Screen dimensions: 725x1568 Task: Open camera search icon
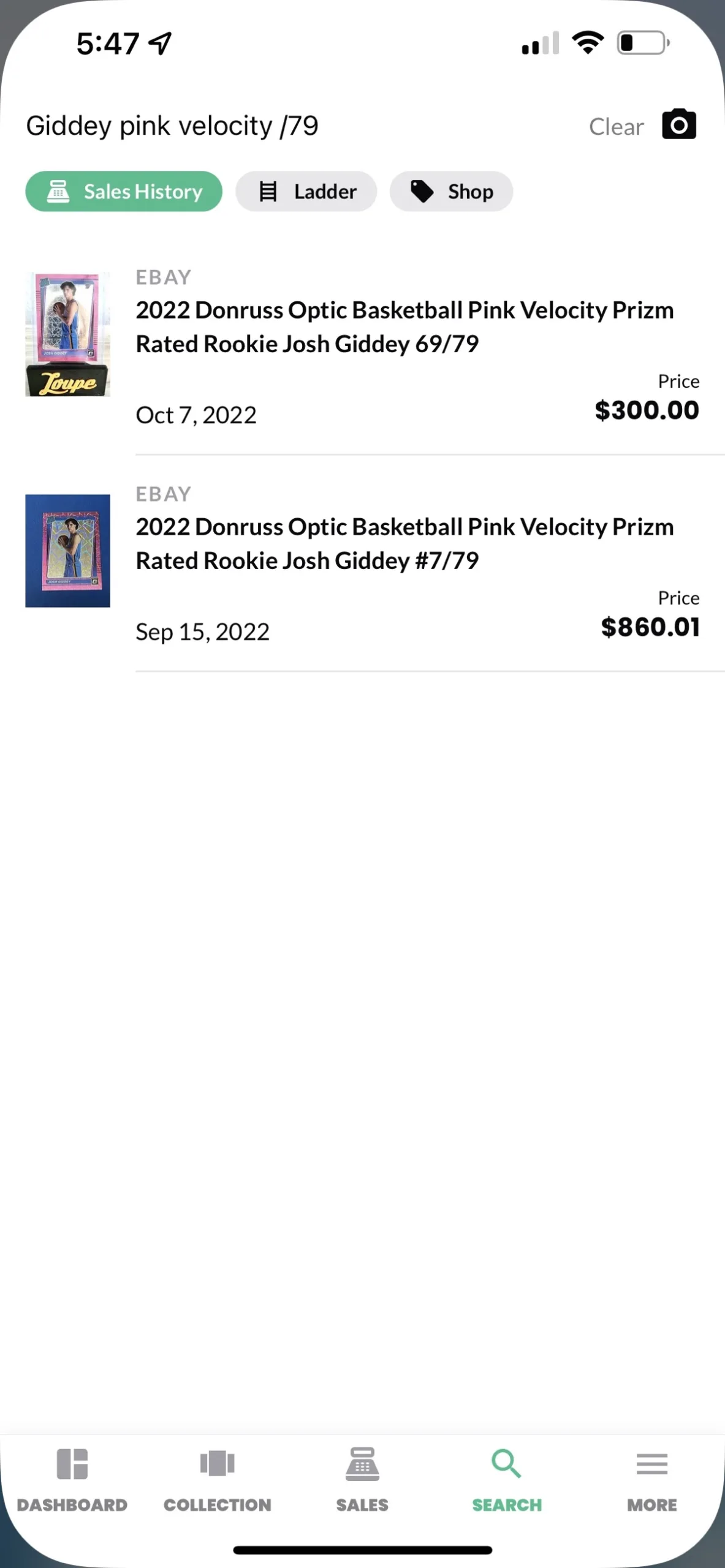[678, 125]
